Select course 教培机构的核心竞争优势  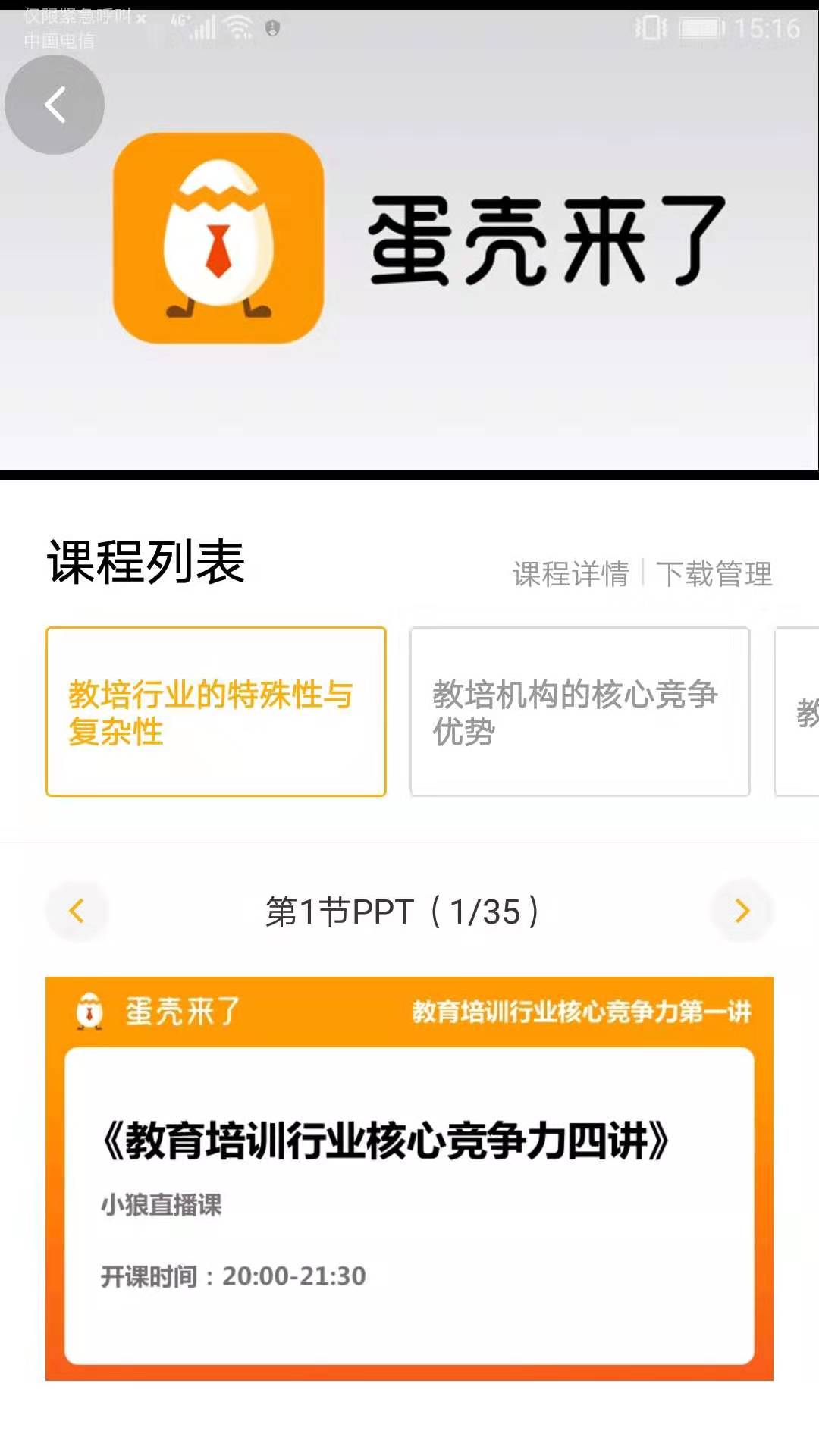(580, 711)
